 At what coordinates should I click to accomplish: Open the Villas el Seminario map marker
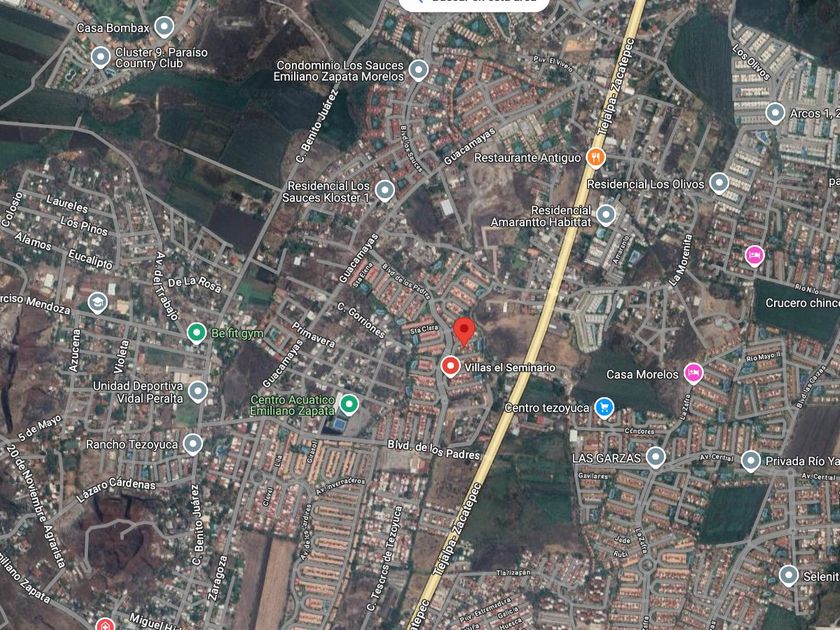pos(451,367)
